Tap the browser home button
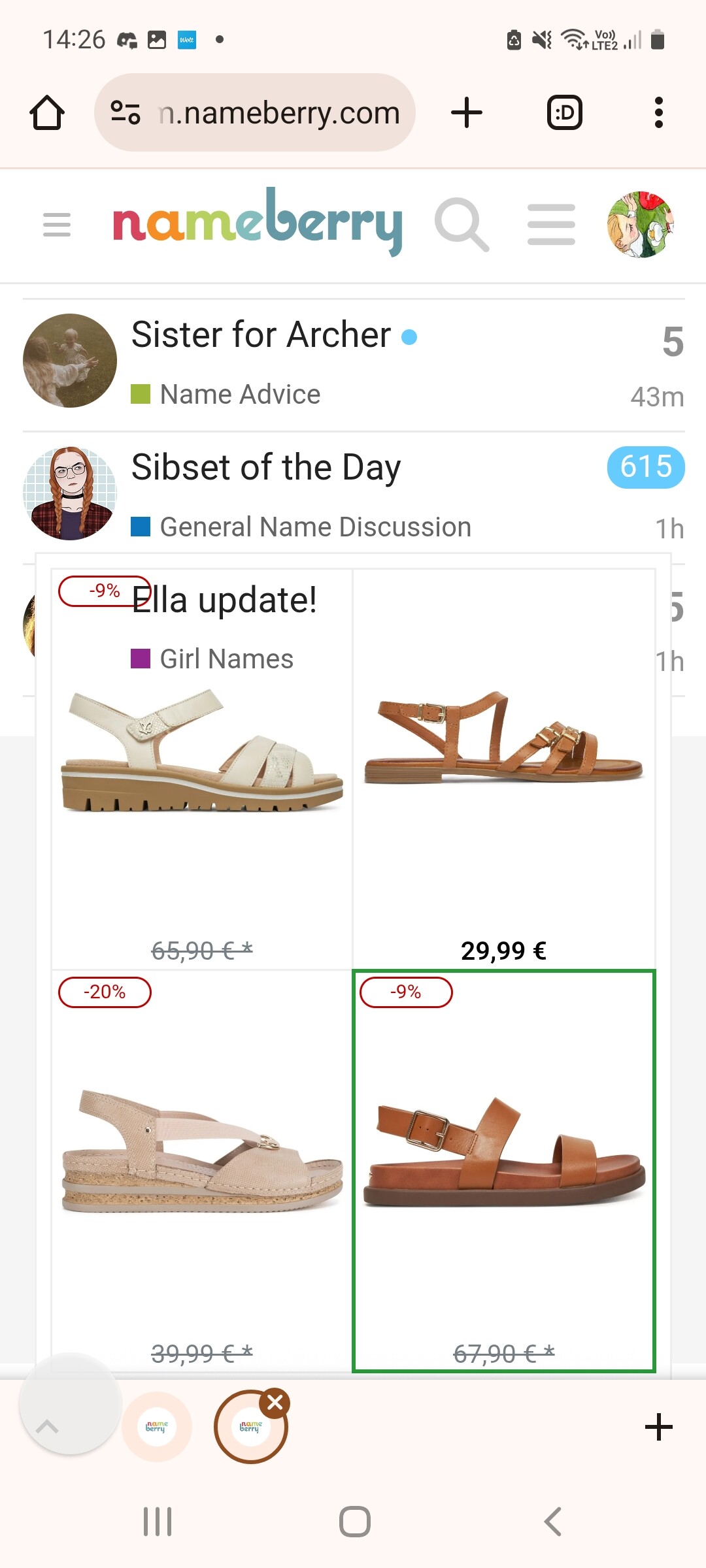The image size is (706, 1568). (47, 113)
